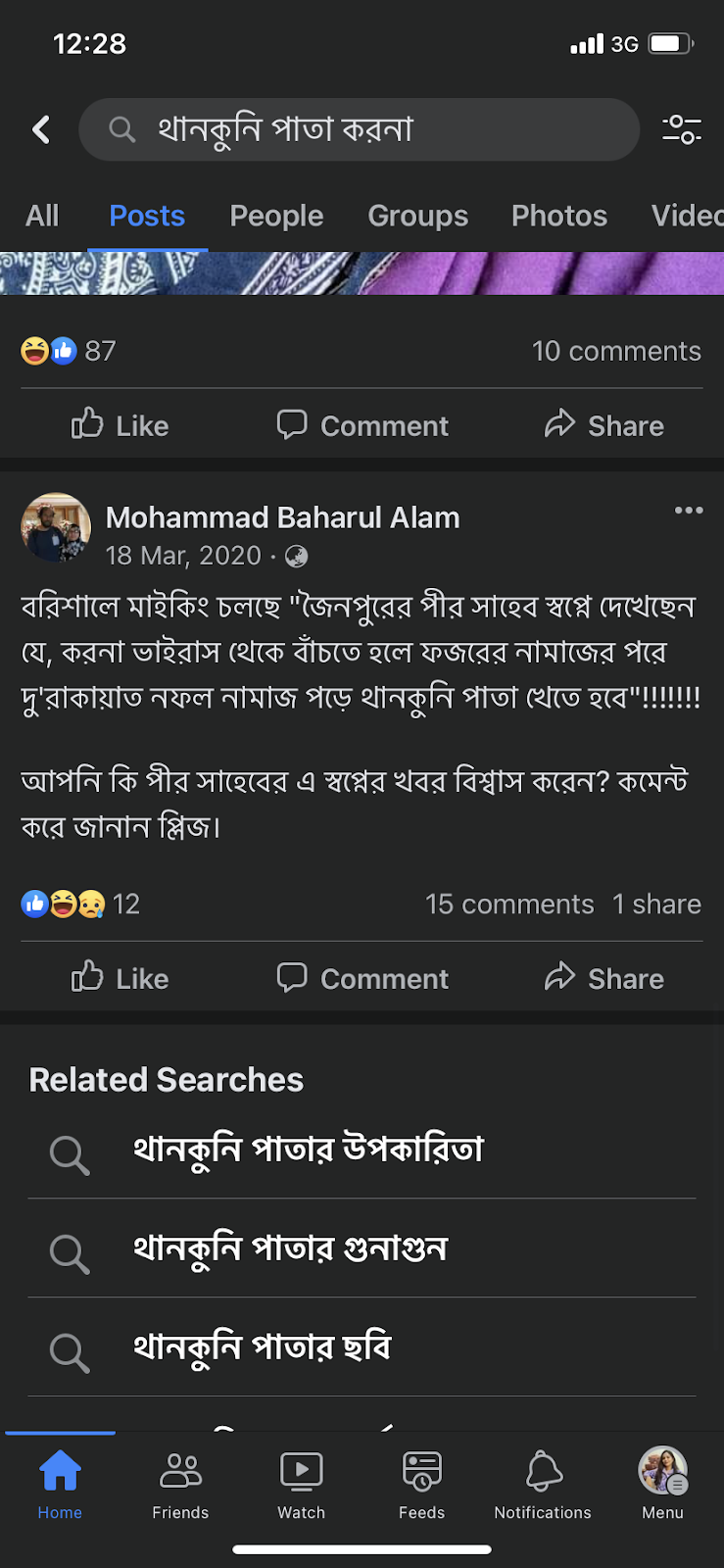The width and height of the screenshot is (724, 1568).
Task: Open the Friends tab
Action: [180, 1485]
